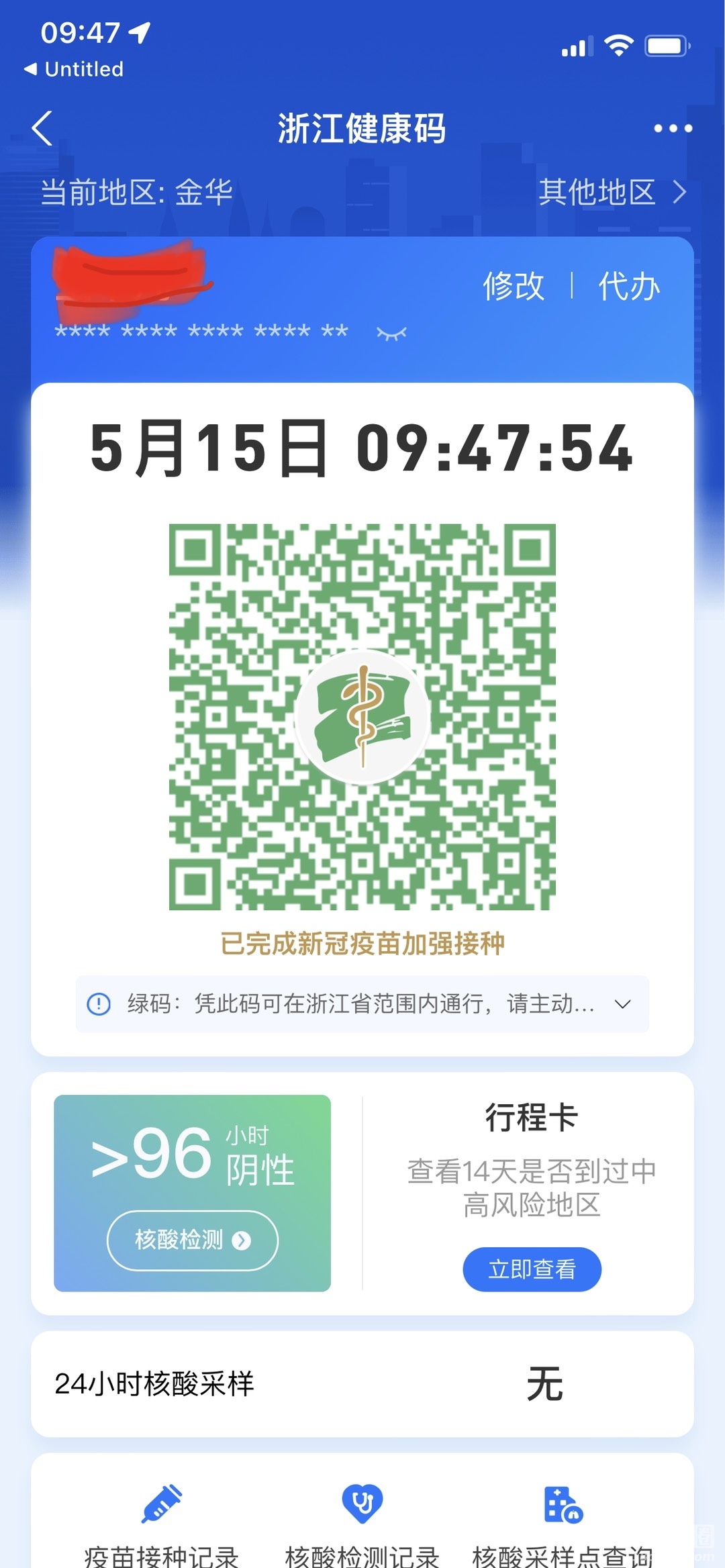Tap 修改 to edit personal info

tap(514, 287)
